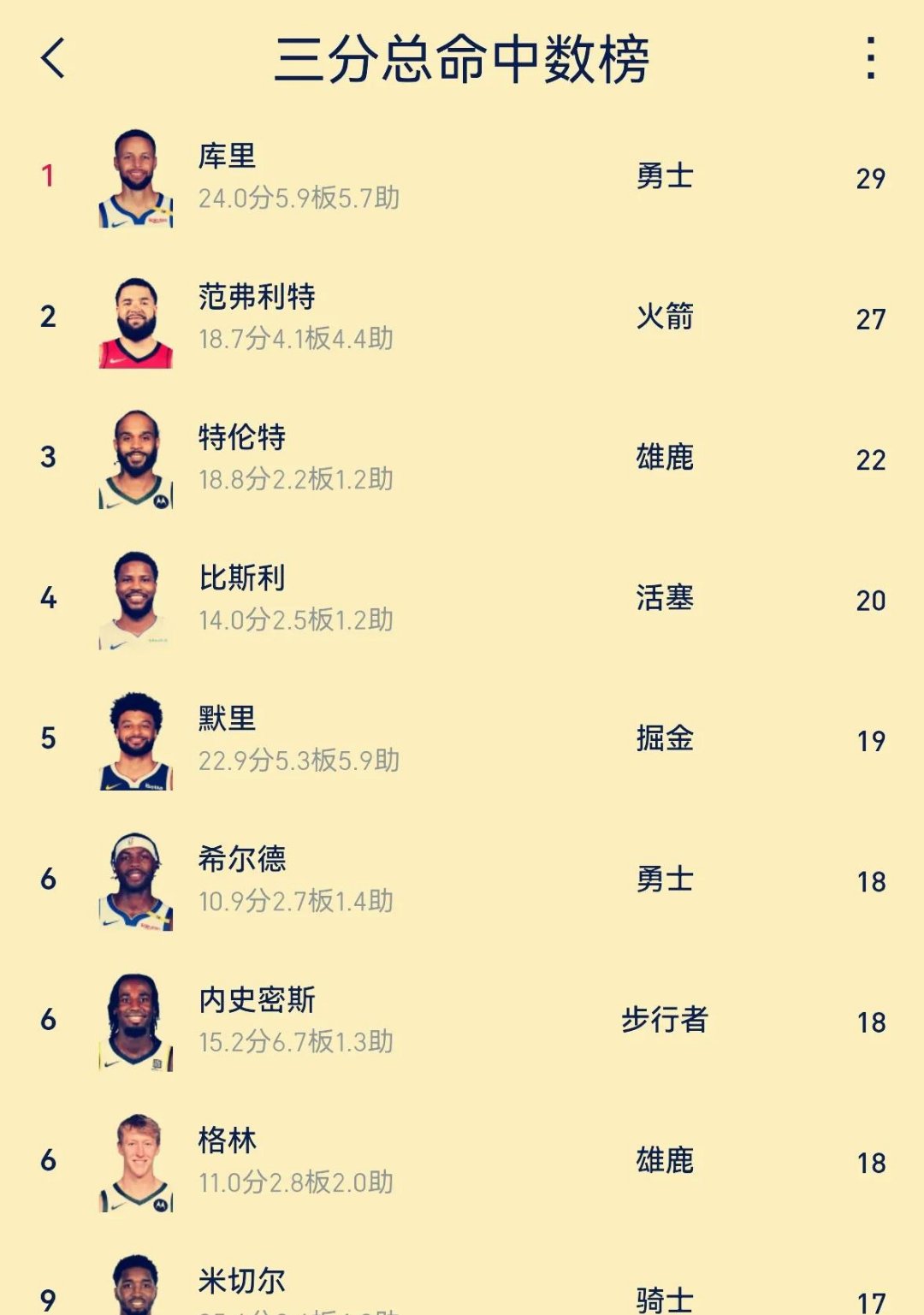Tap Trent's player avatar photo
The image size is (924, 1315).
[x=135, y=462]
